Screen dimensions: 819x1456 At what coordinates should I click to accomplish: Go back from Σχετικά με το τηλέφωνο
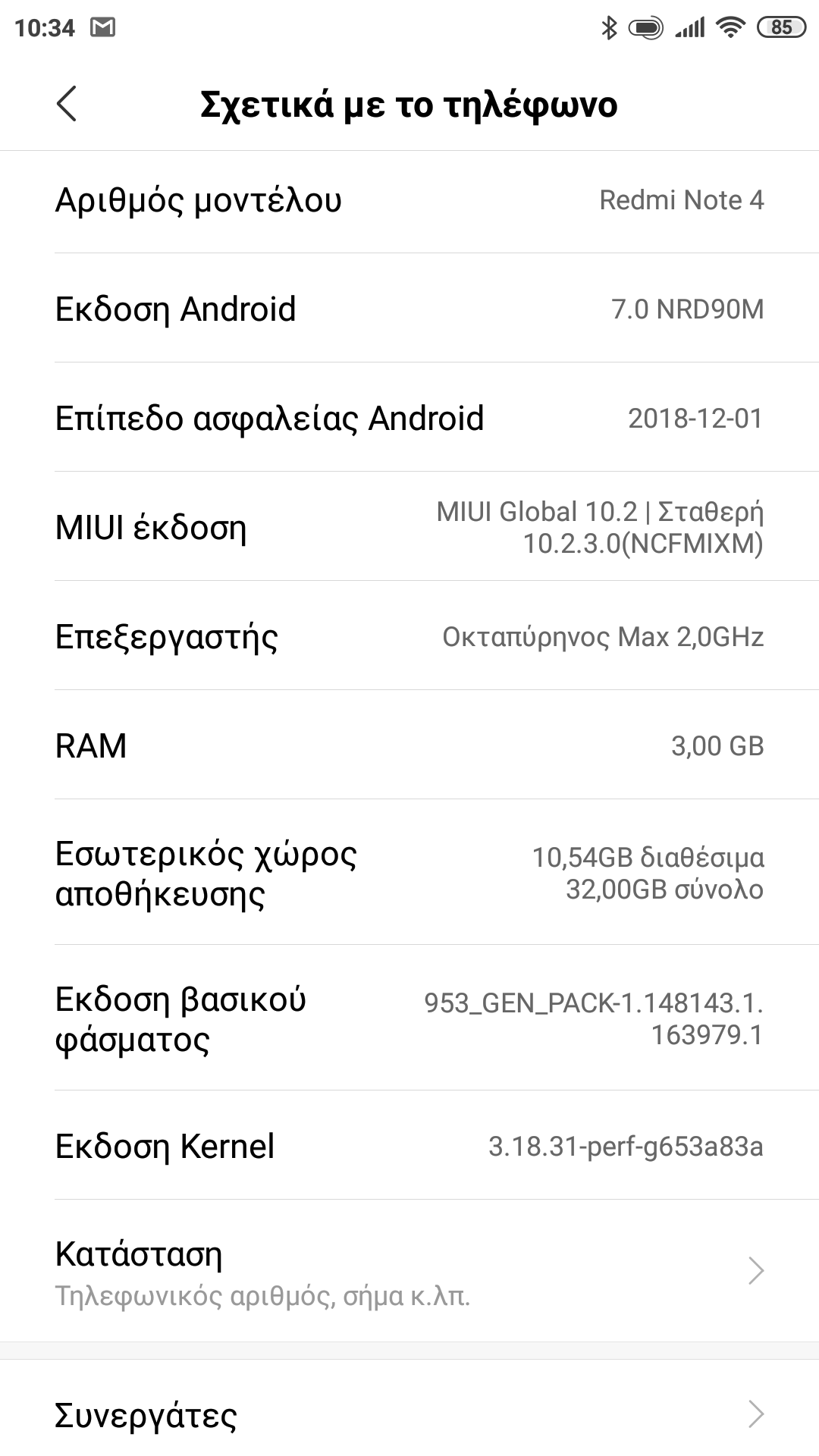67,104
